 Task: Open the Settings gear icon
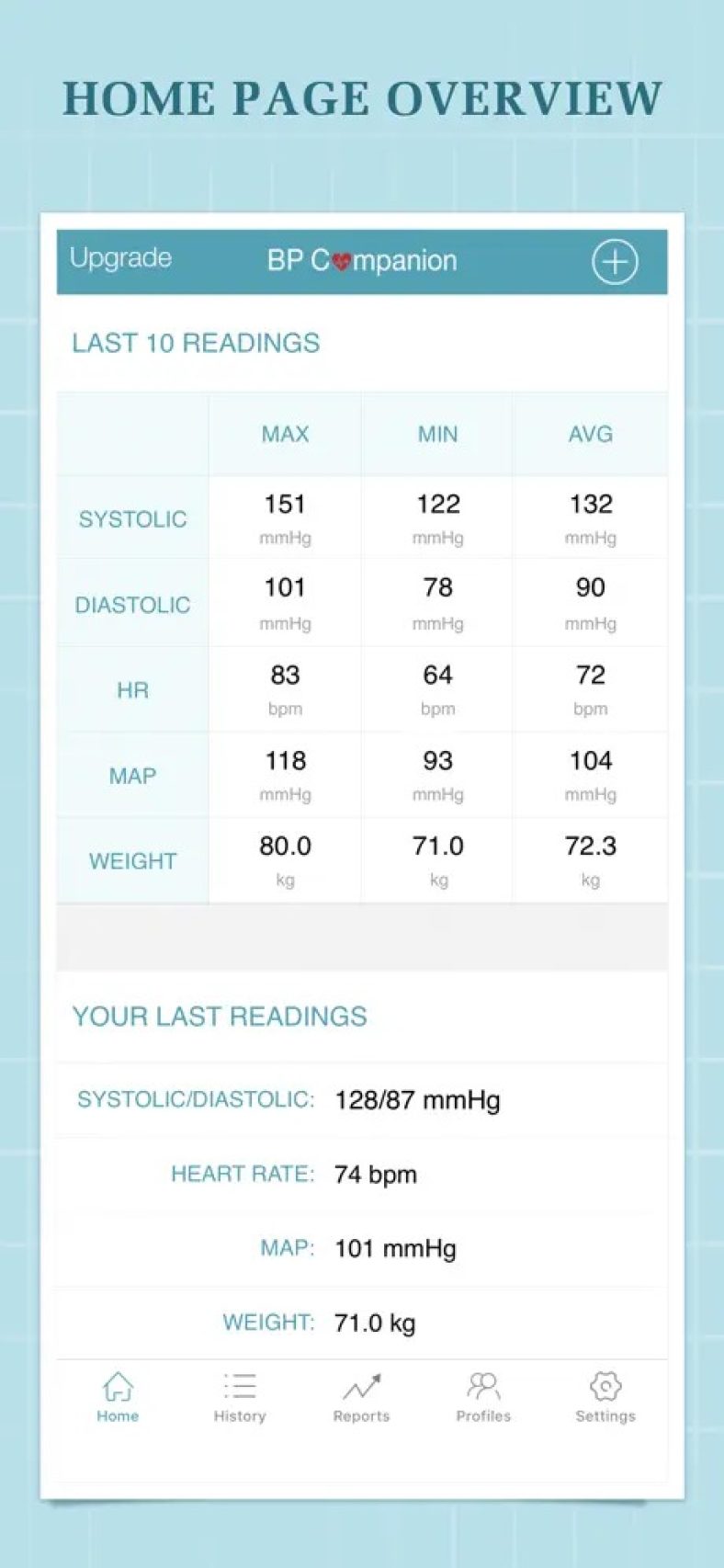point(605,1383)
